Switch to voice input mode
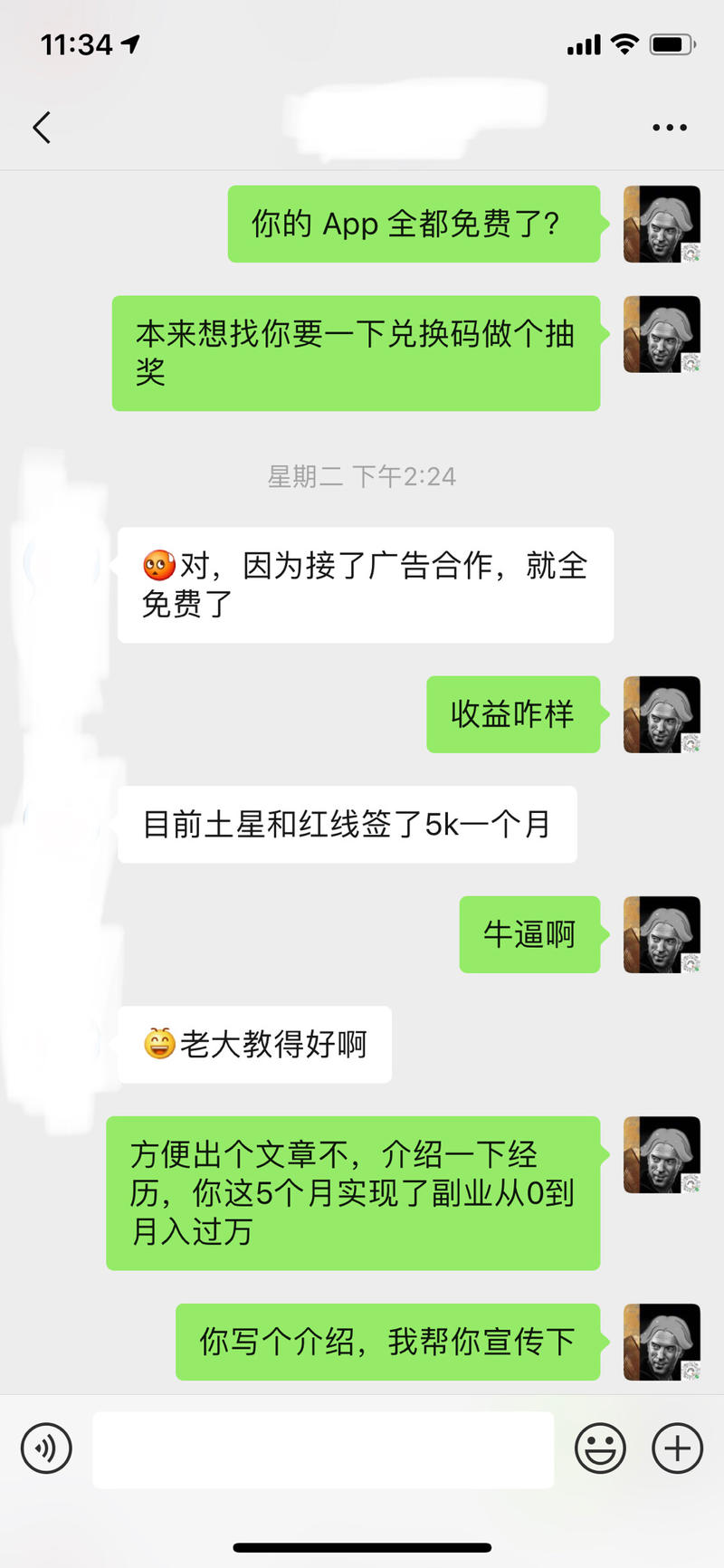The height and width of the screenshot is (1568, 724). click(x=45, y=1448)
